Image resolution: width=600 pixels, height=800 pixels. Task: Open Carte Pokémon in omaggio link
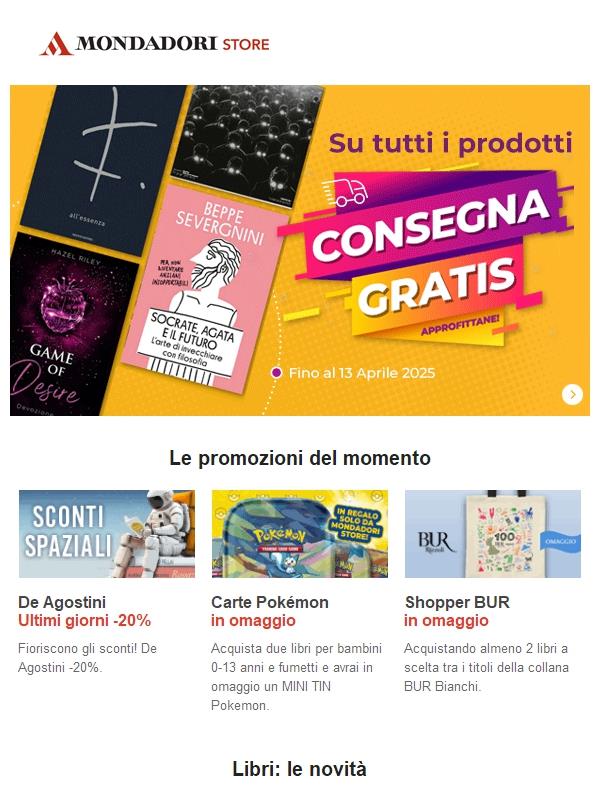tap(270, 612)
